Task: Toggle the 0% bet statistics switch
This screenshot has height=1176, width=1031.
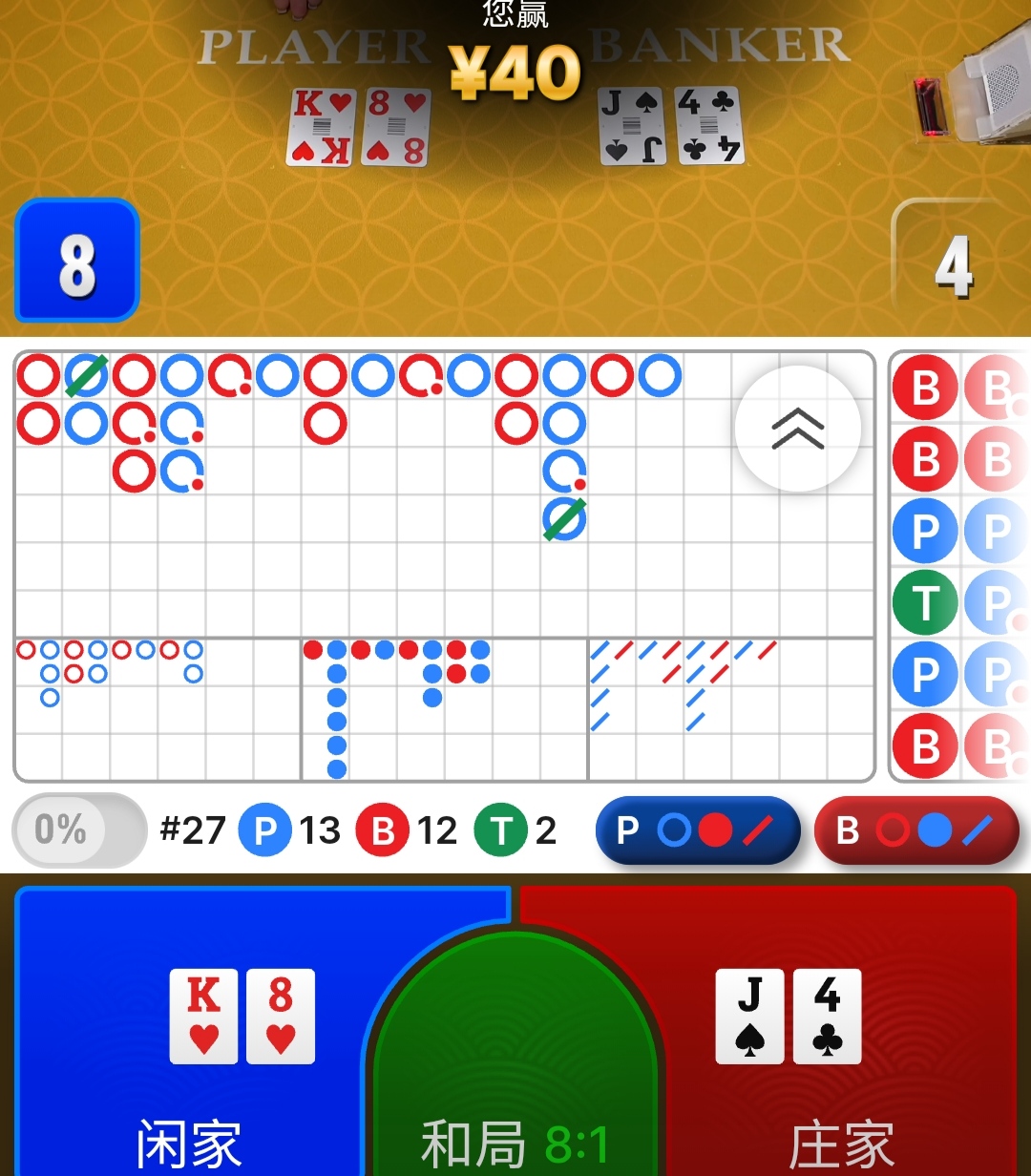Action: coord(78,829)
